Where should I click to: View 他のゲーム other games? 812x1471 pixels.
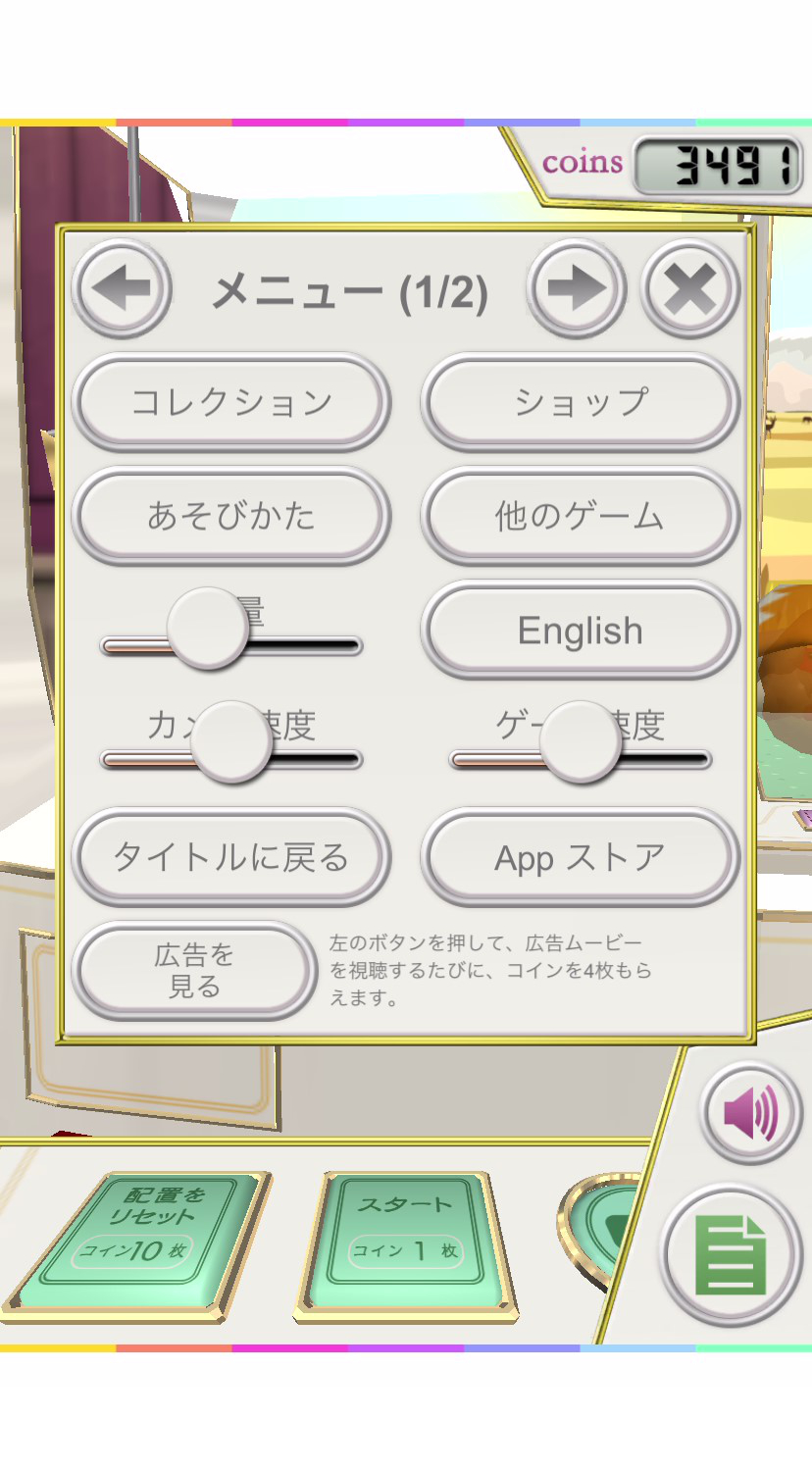coord(580,516)
